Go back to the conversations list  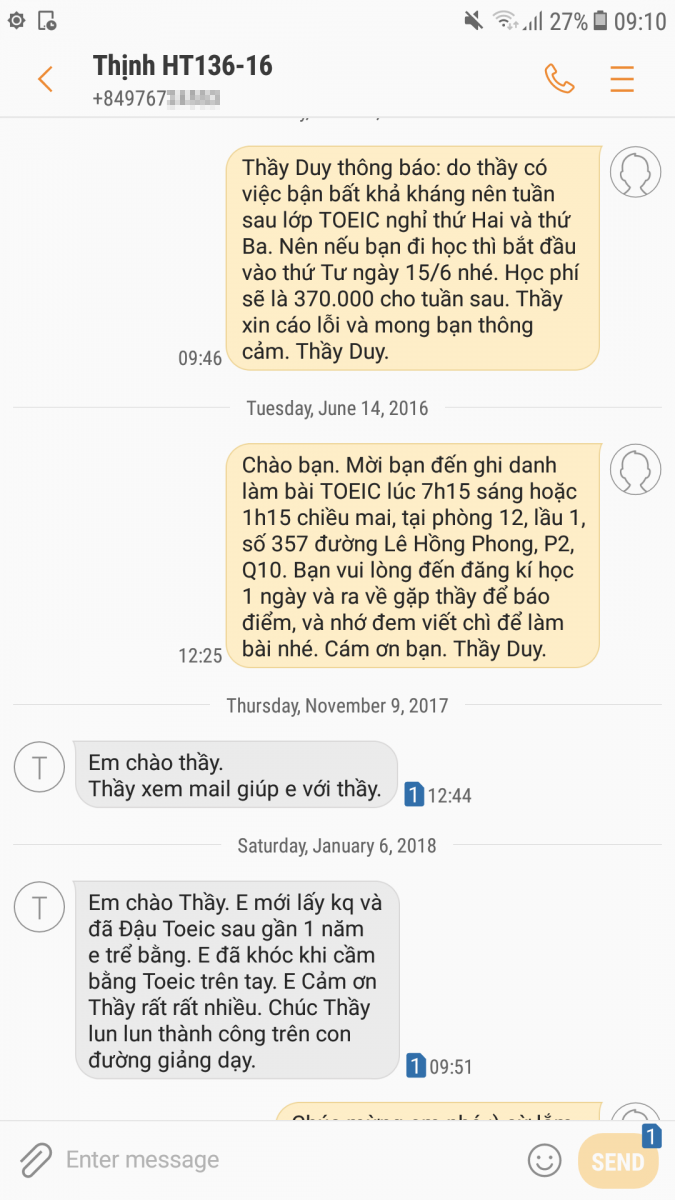click(45, 80)
